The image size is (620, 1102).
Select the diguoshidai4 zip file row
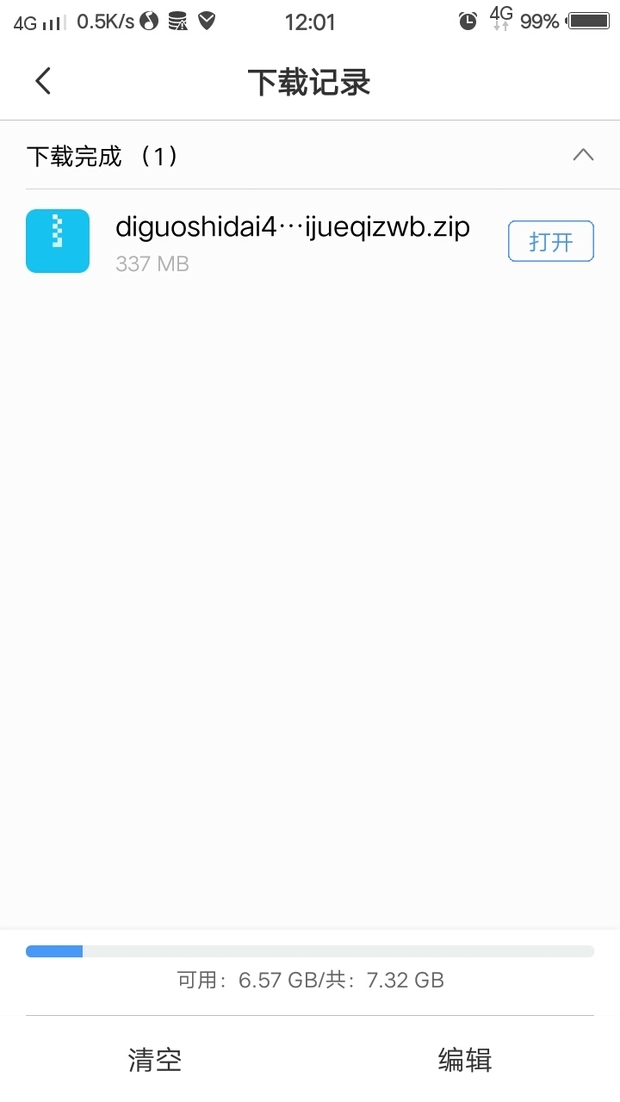point(290,241)
